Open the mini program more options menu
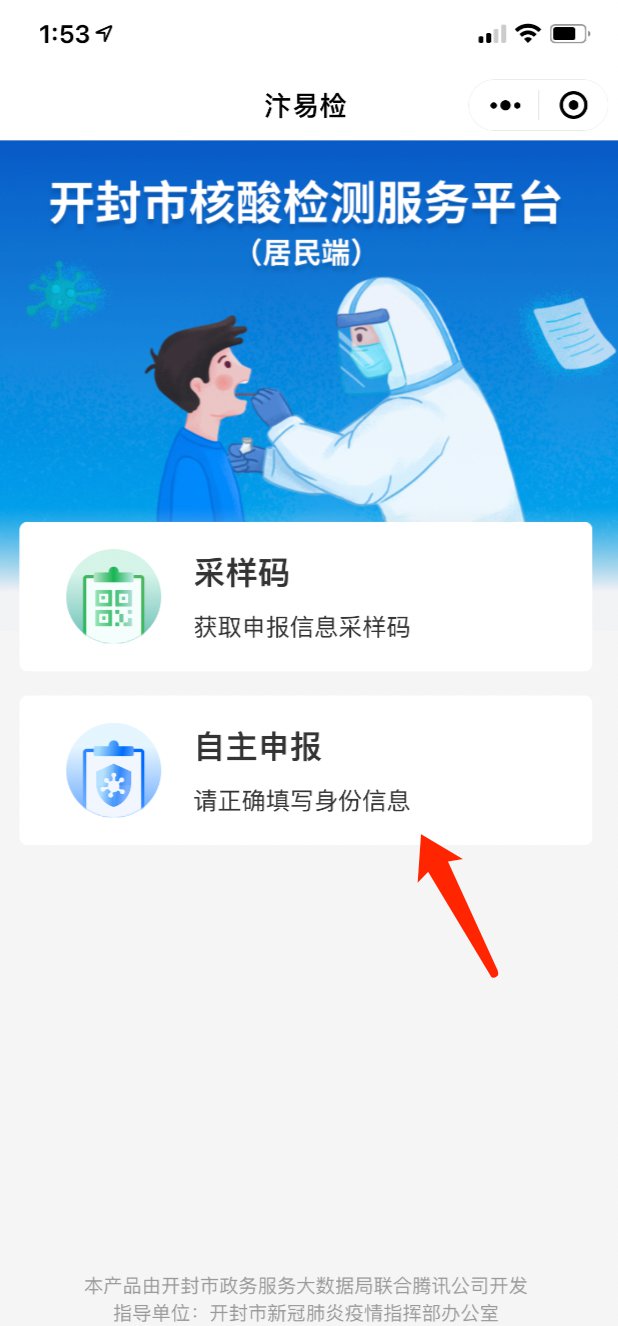Image resolution: width=618 pixels, height=1326 pixels. pos(505,105)
